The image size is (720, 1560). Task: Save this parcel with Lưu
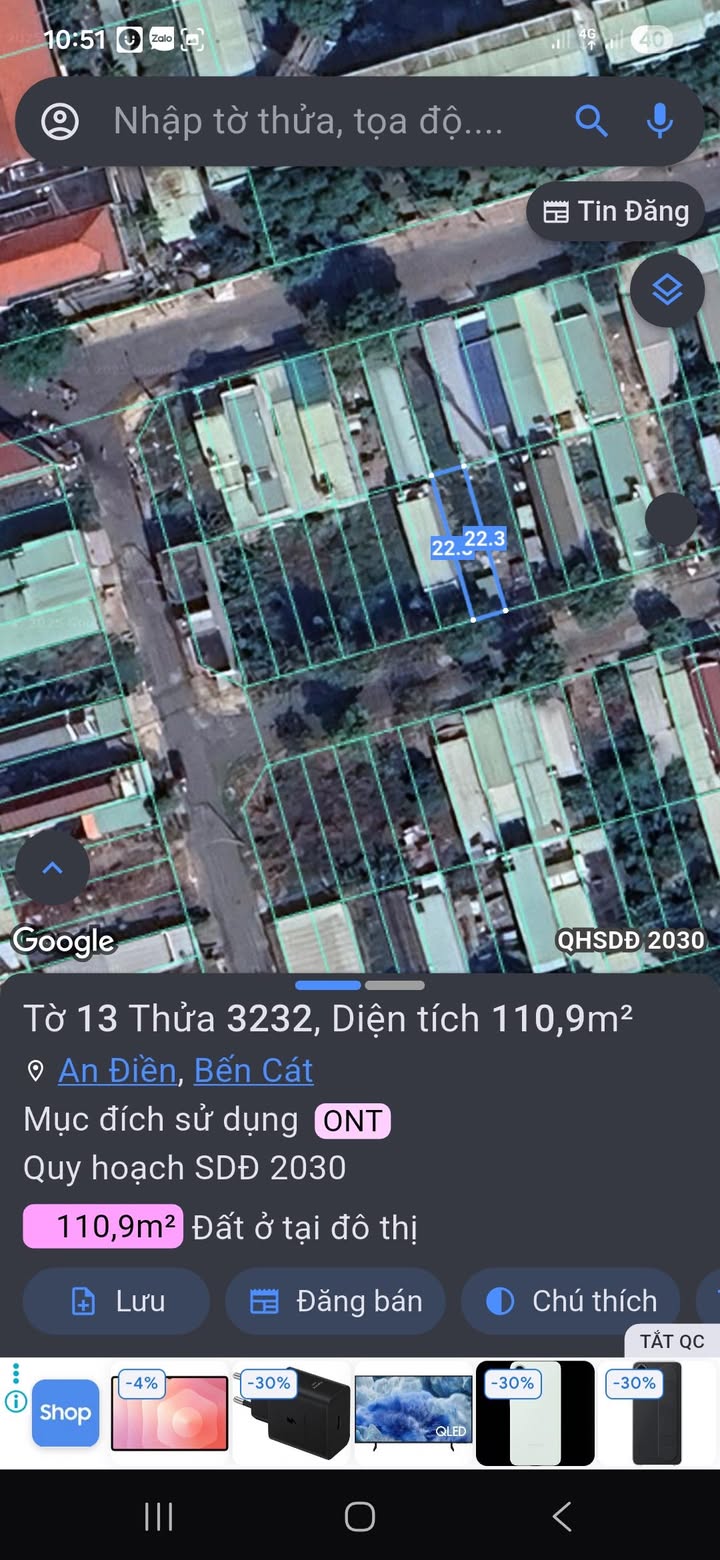[x=116, y=1301]
